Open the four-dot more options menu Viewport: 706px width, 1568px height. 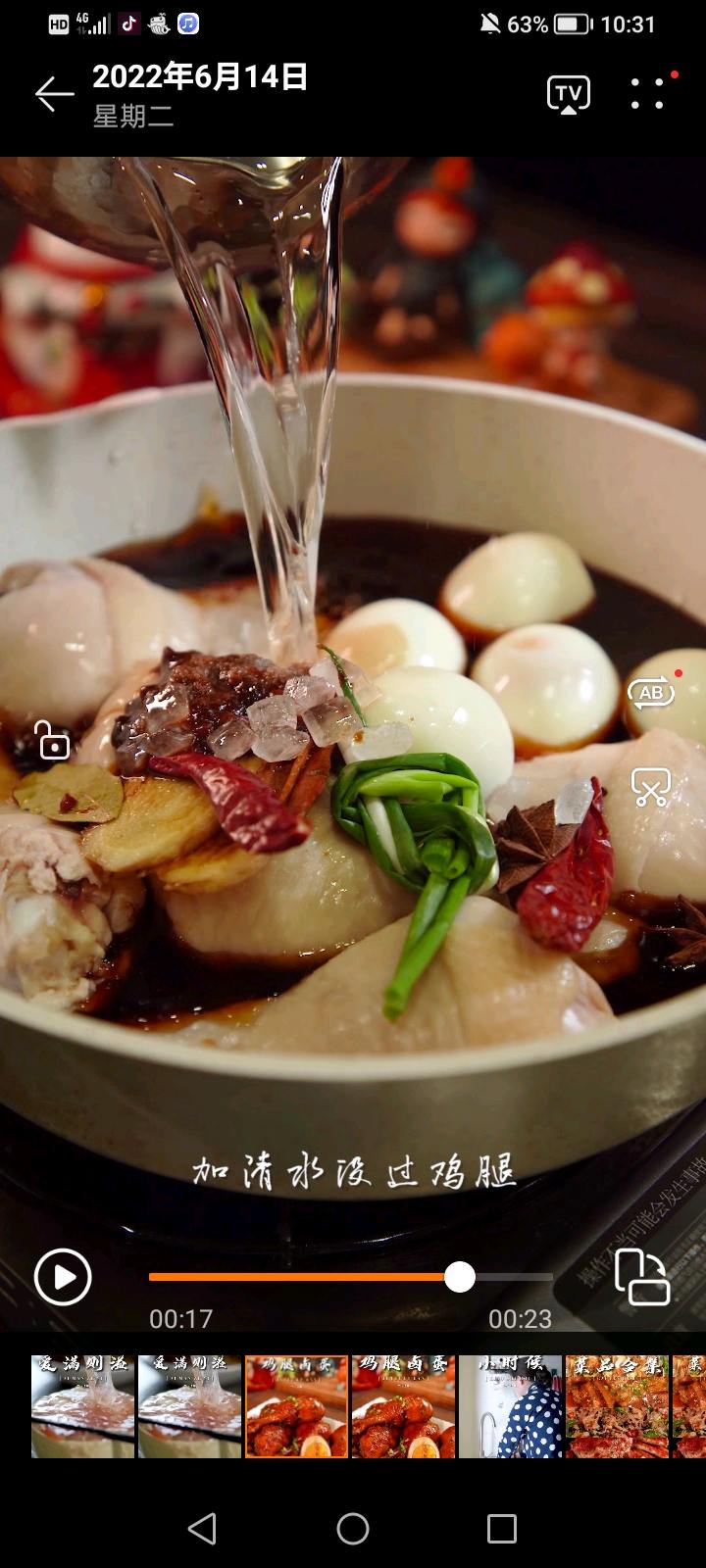(647, 93)
